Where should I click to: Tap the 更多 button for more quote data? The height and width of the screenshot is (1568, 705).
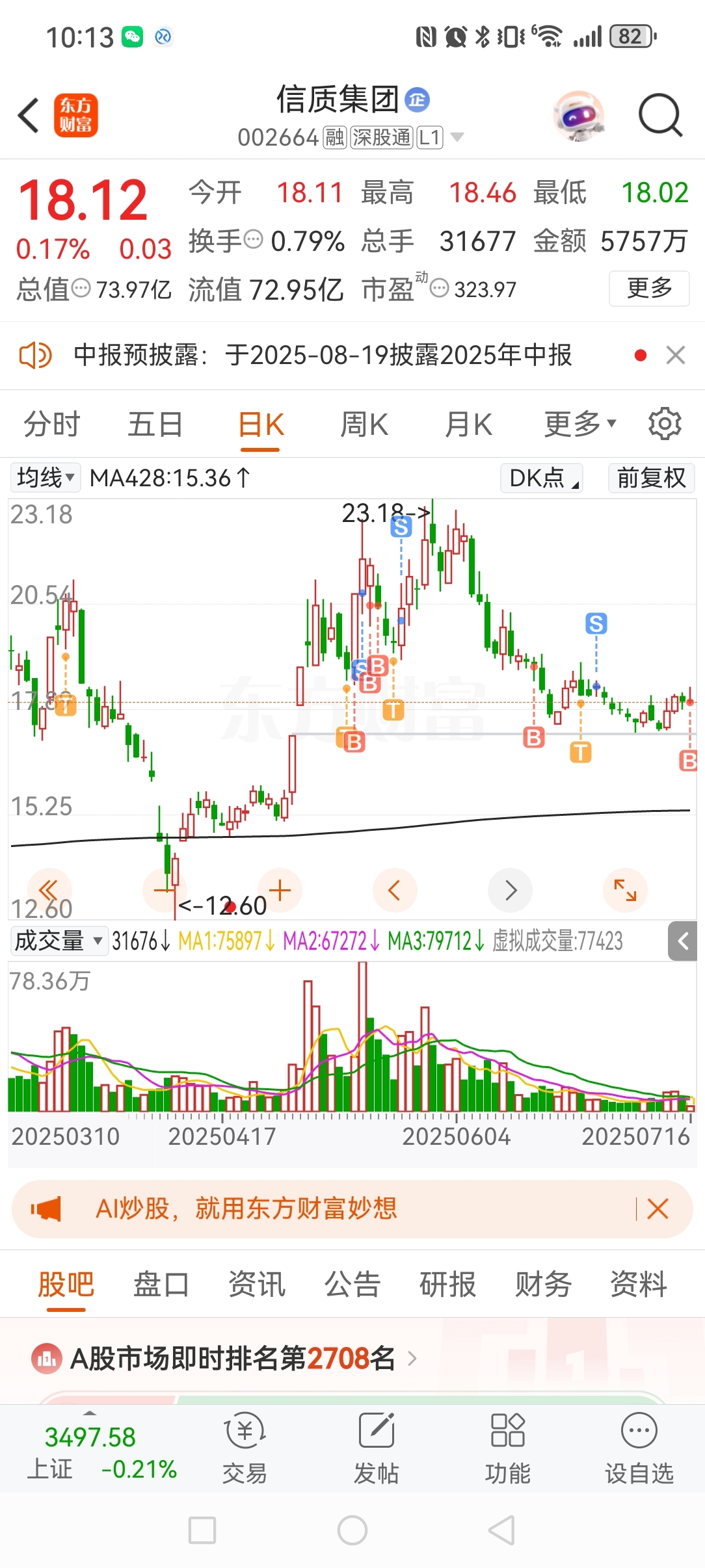pyautogui.click(x=649, y=288)
